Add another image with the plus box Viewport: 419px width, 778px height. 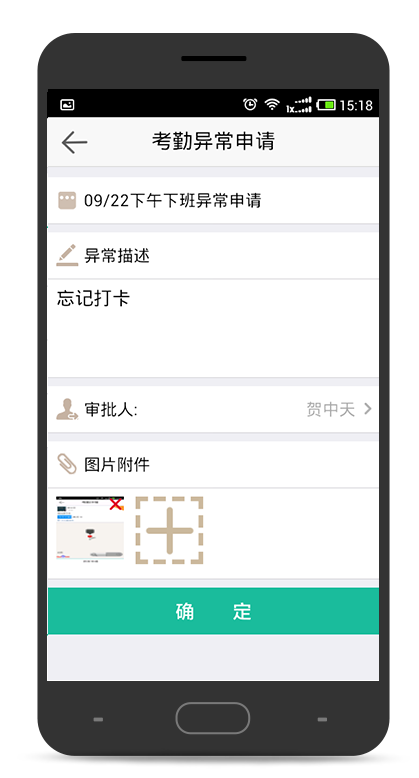(169, 530)
